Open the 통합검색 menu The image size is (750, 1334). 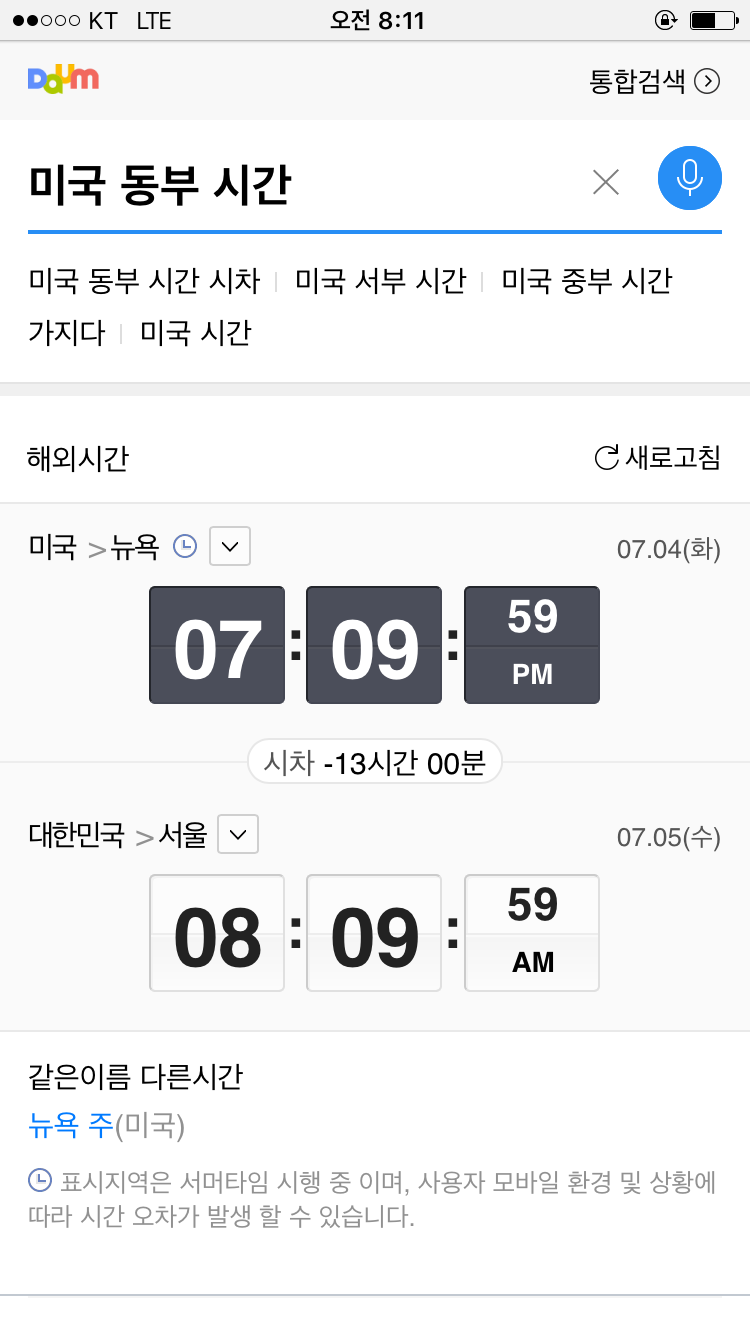(654, 81)
